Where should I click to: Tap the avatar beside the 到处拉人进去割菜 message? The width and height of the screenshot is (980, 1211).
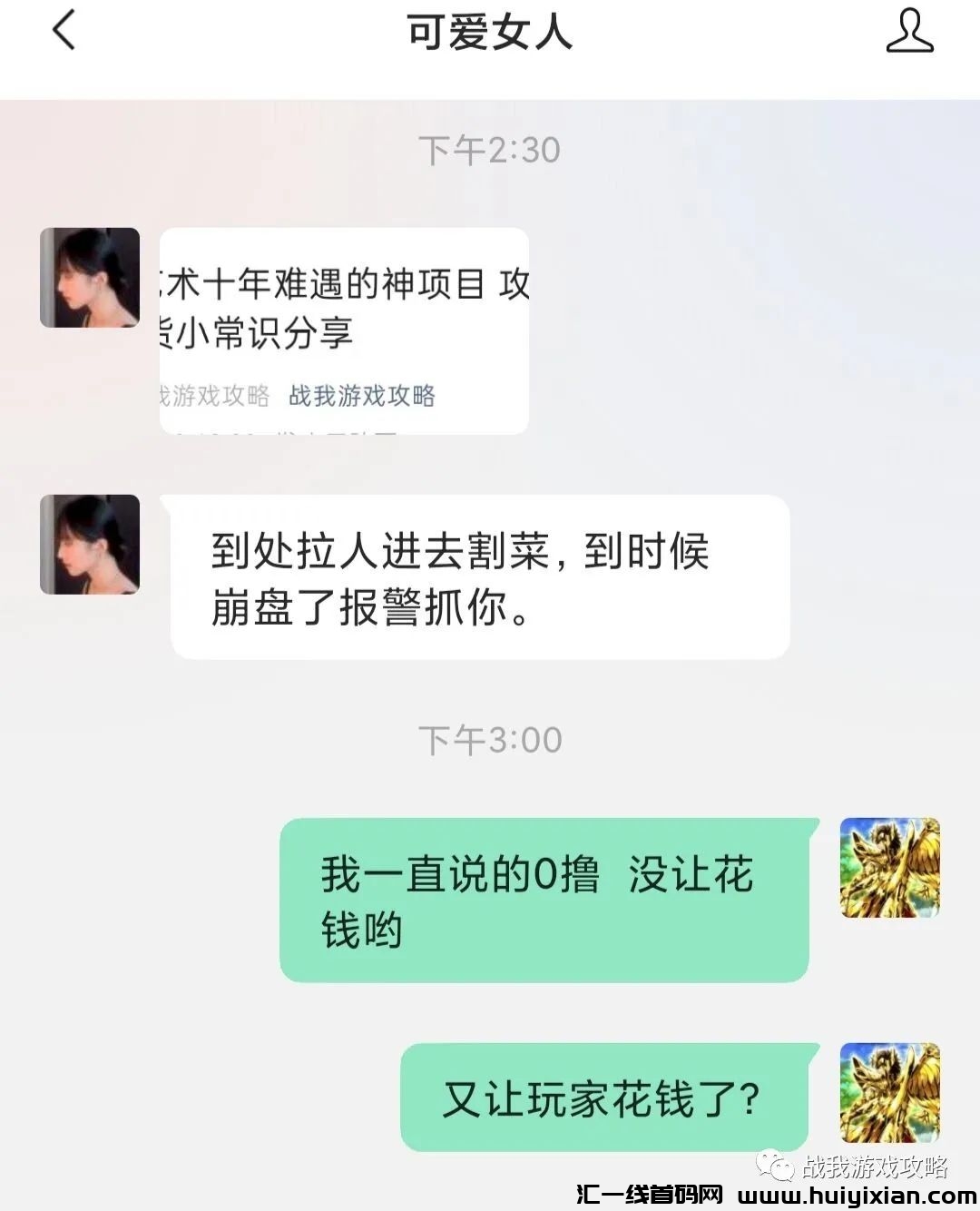90,545
